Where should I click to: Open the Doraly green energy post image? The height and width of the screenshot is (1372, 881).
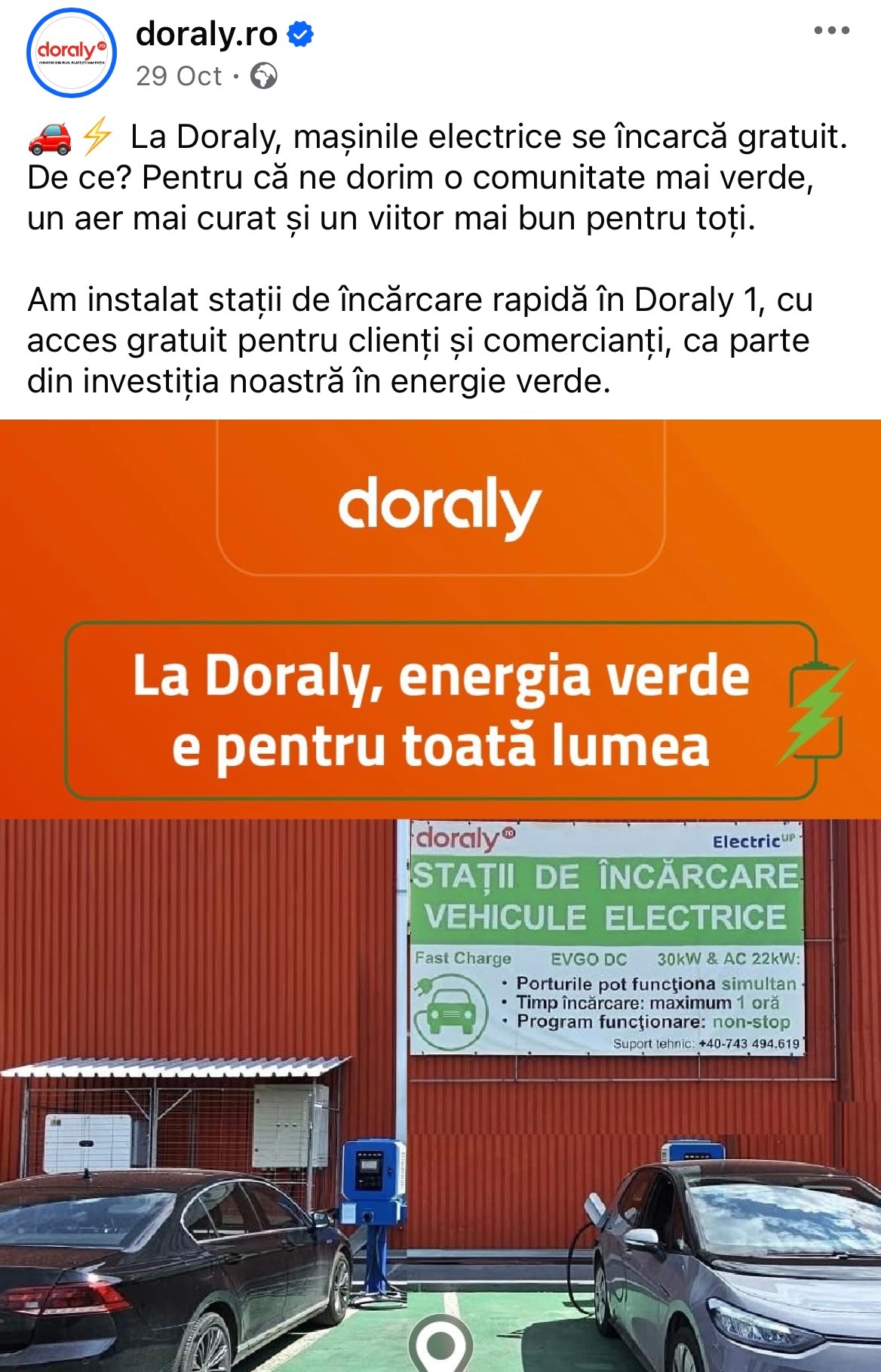440,891
